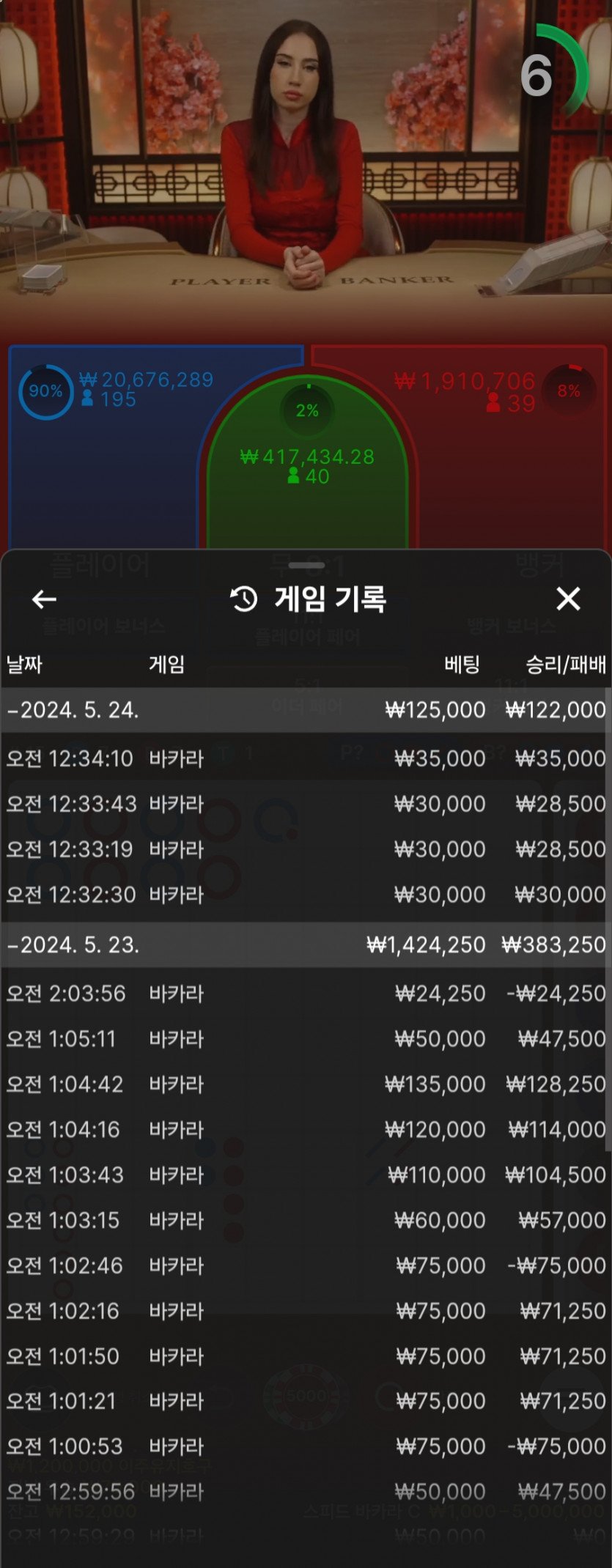The image size is (612, 1568).
Task: Open the 오전 1:01:21 바카라 record
Action: [x=306, y=1402]
